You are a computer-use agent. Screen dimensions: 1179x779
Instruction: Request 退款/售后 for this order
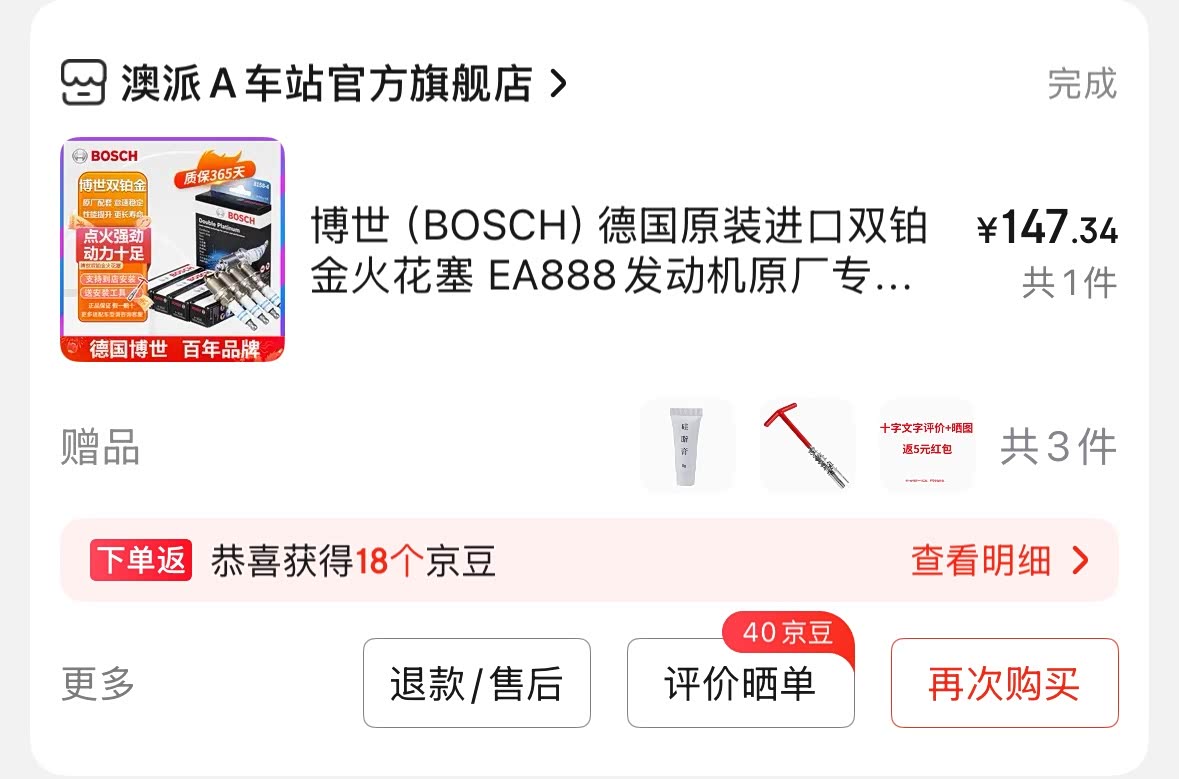click(x=476, y=684)
